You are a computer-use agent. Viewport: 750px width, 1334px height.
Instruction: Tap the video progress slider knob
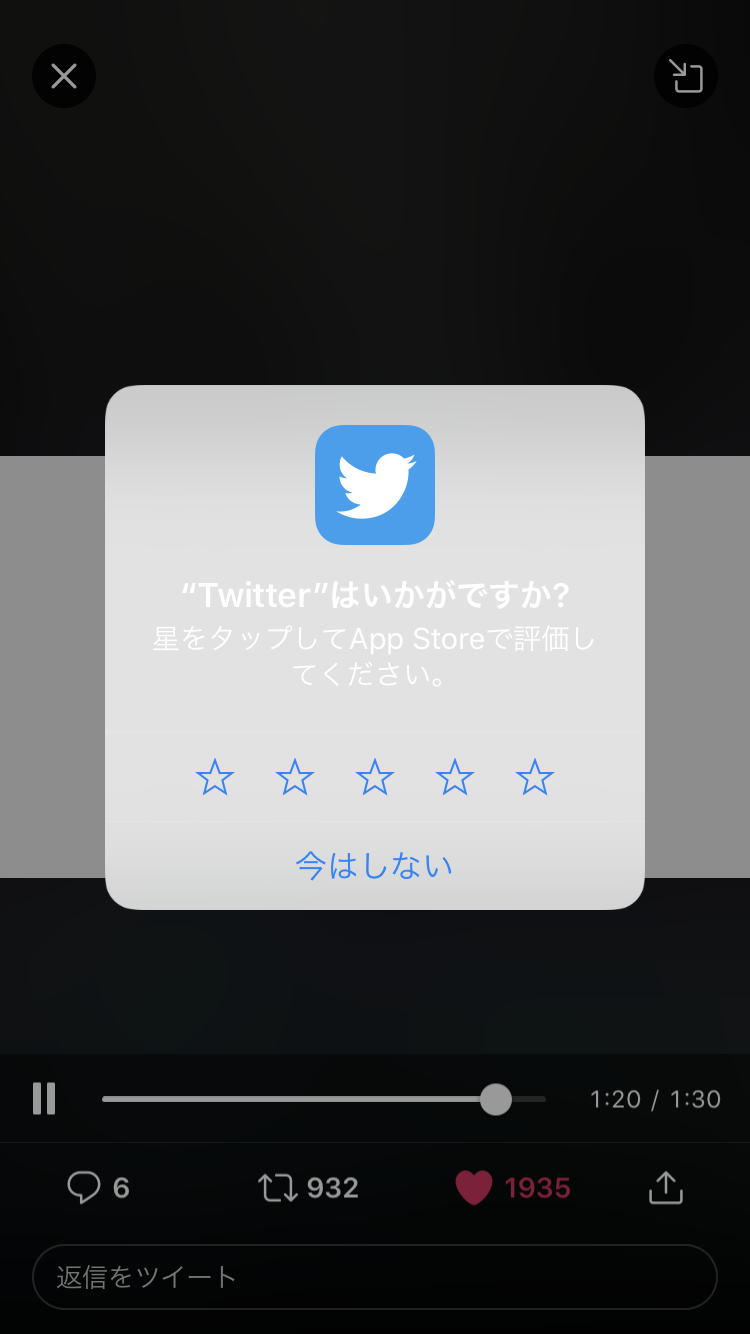coord(496,1099)
